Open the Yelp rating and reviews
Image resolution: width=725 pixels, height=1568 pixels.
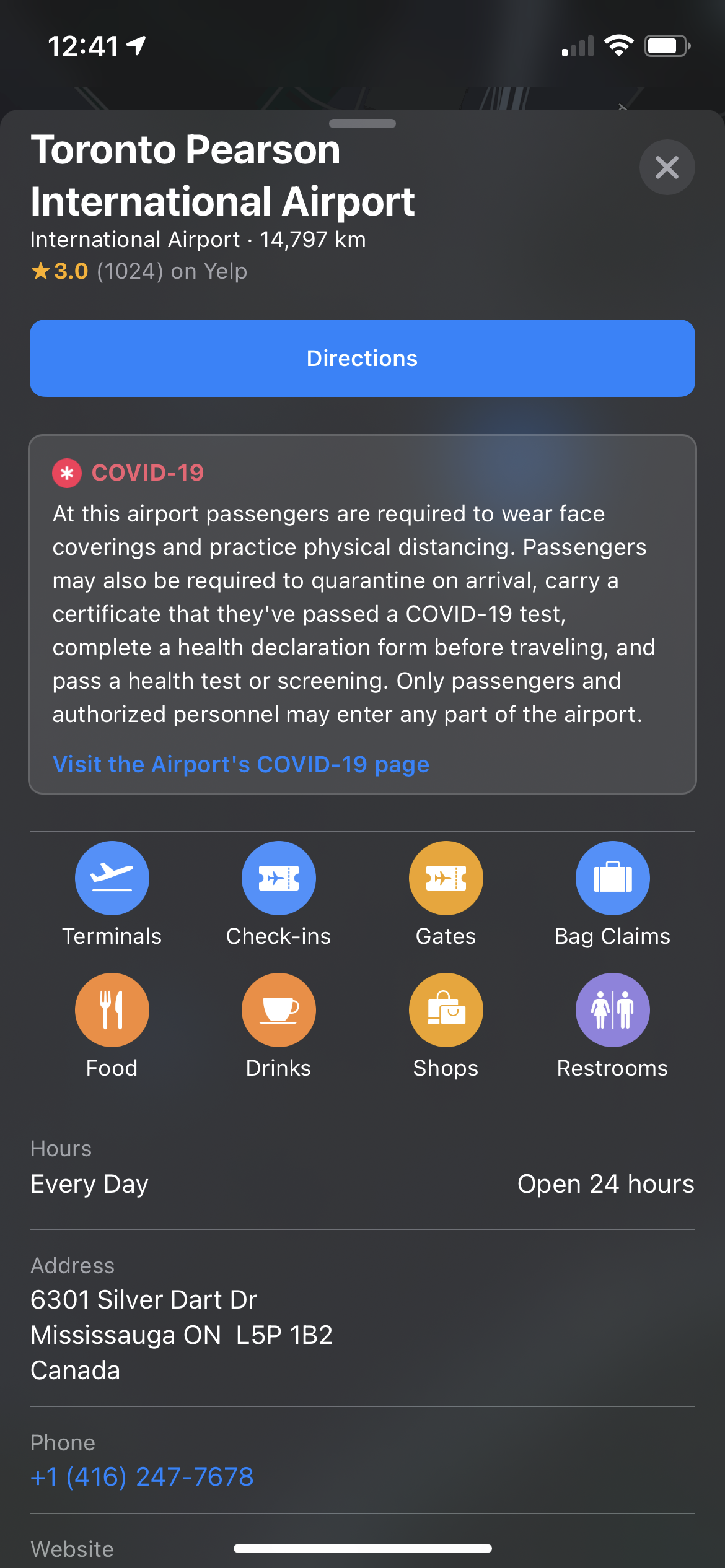139,271
